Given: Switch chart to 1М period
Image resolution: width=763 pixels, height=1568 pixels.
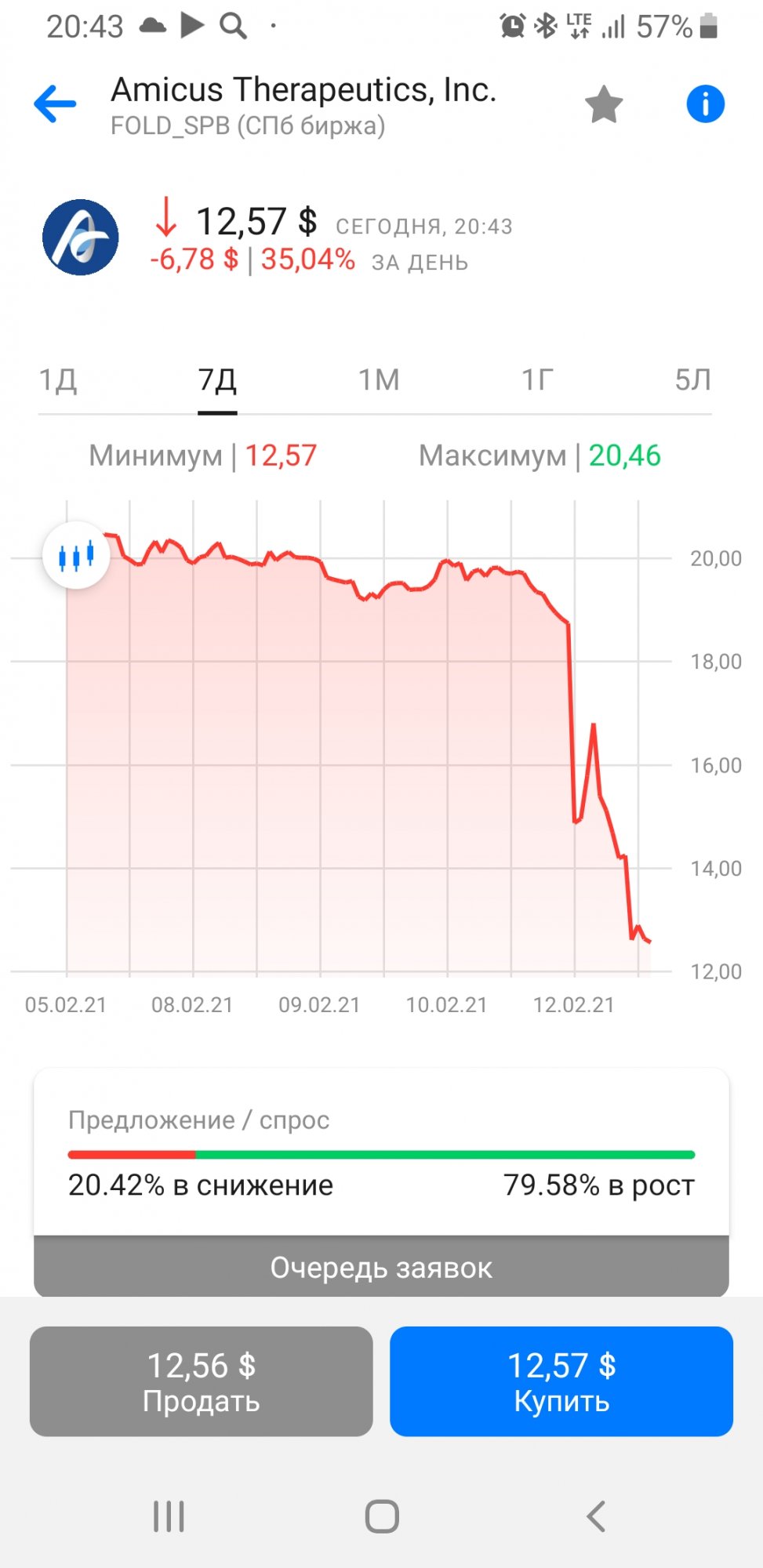Looking at the screenshot, I should tap(379, 380).
